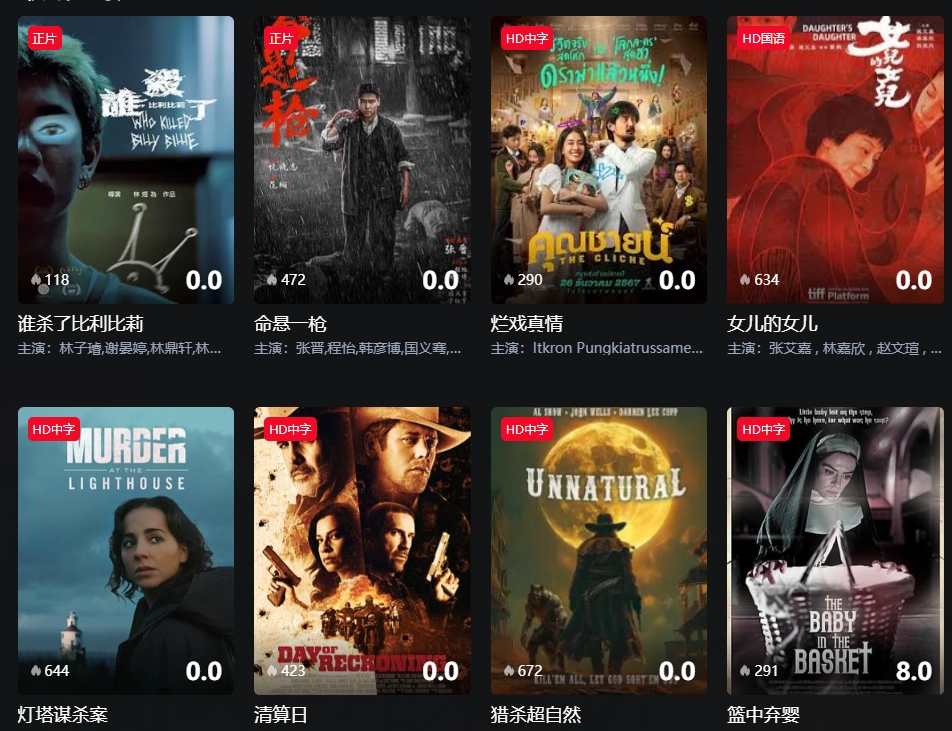The height and width of the screenshot is (731, 952).
Task: Open 灯塔谋杀案 Murder at the Lighthouse
Action: (x=126, y=550)
